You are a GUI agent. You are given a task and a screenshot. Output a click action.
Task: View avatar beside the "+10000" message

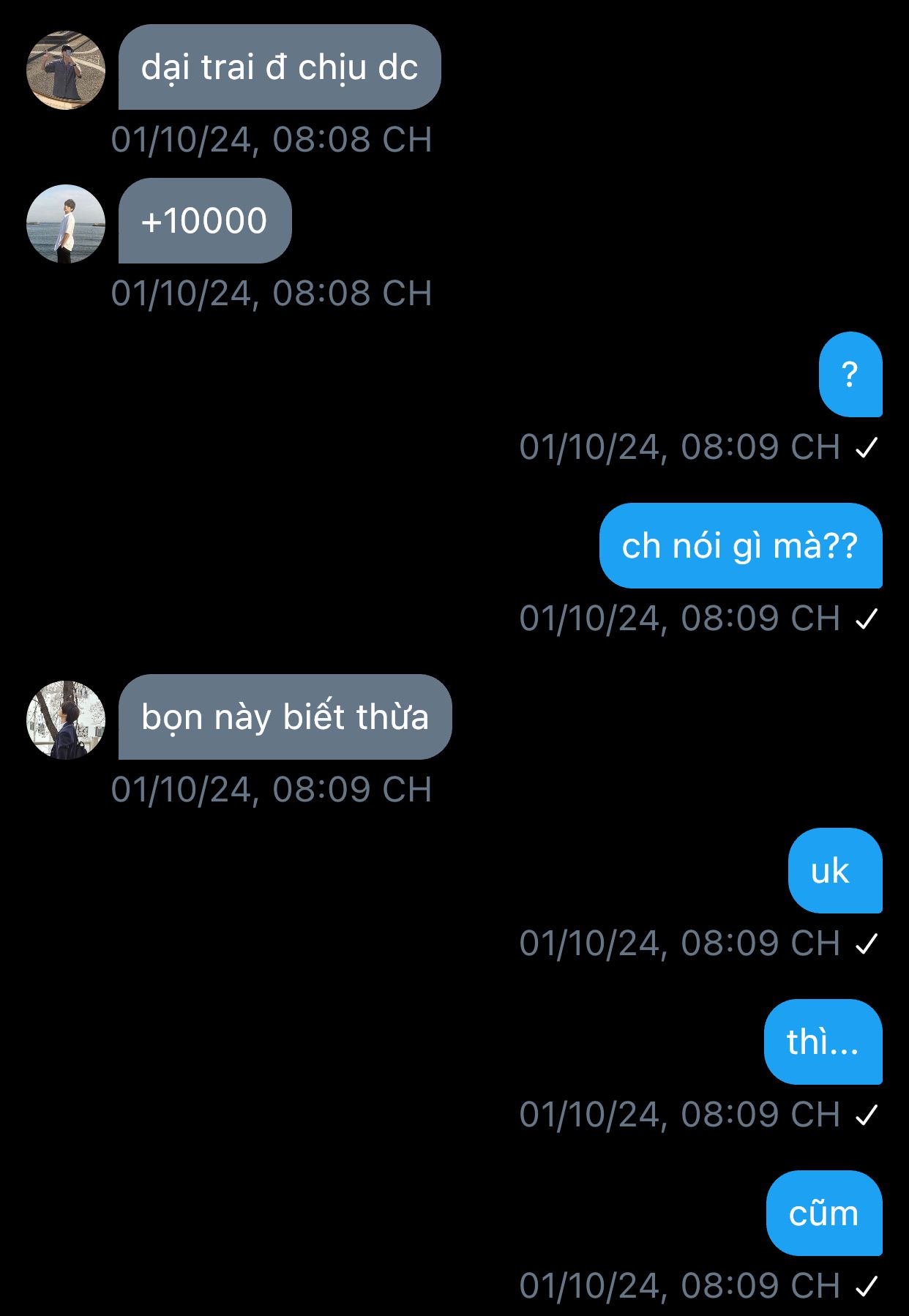(66, 224)
